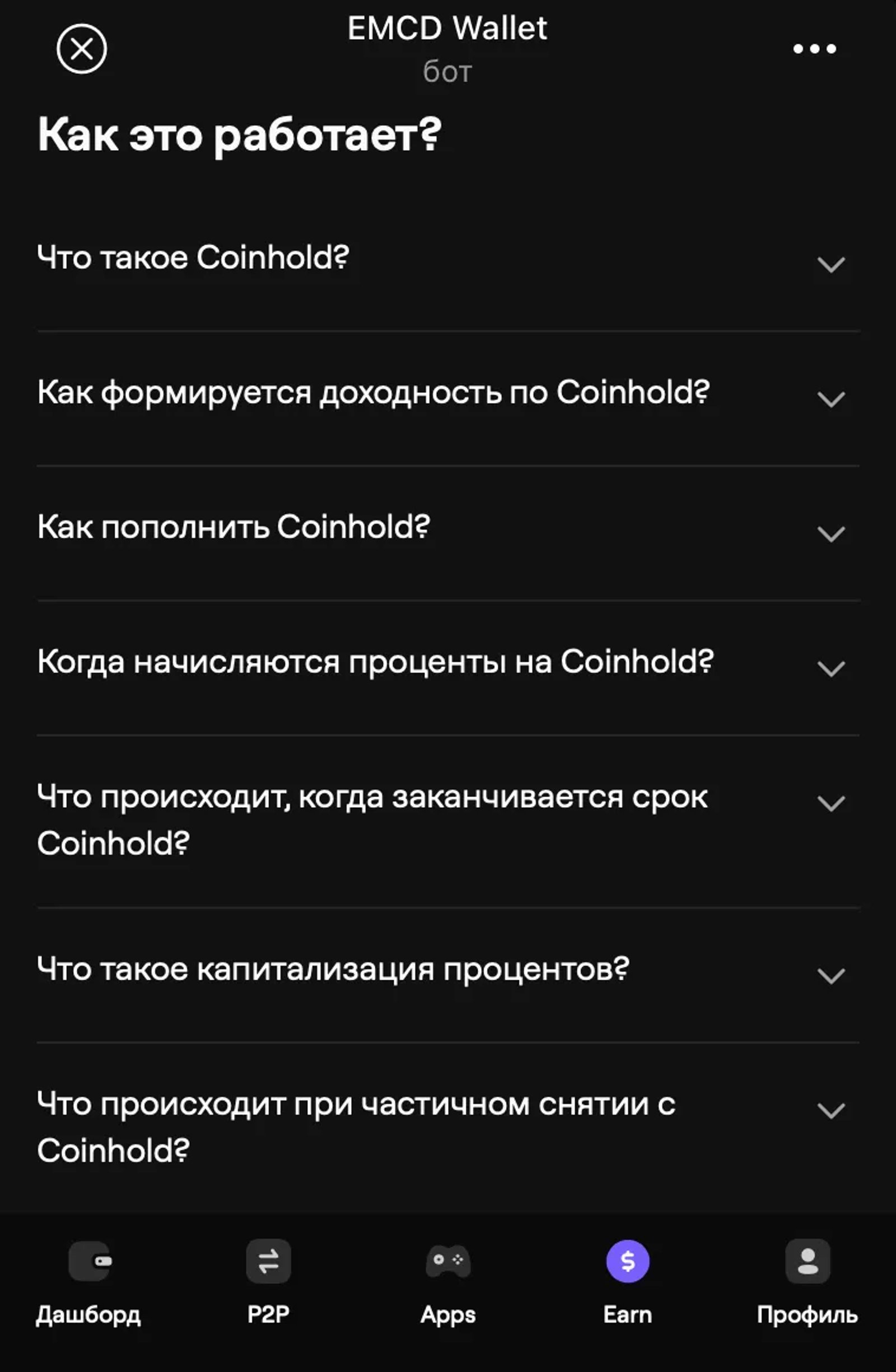896x1372 pixels.
Task: Close the EMCD Wallet bot
Action: click(81, 49)
